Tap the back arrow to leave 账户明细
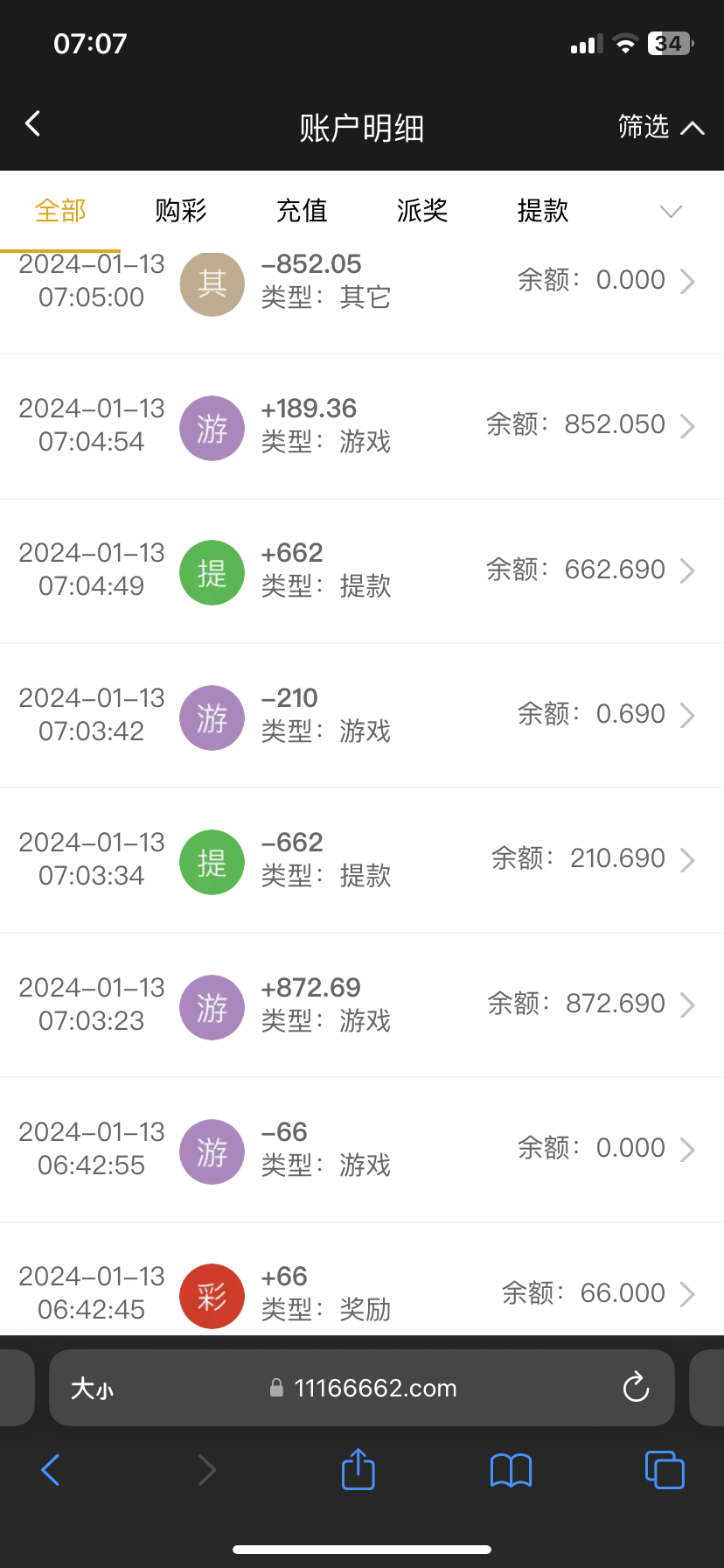This screenshot has height=1568, width=724. coord(32,123)
